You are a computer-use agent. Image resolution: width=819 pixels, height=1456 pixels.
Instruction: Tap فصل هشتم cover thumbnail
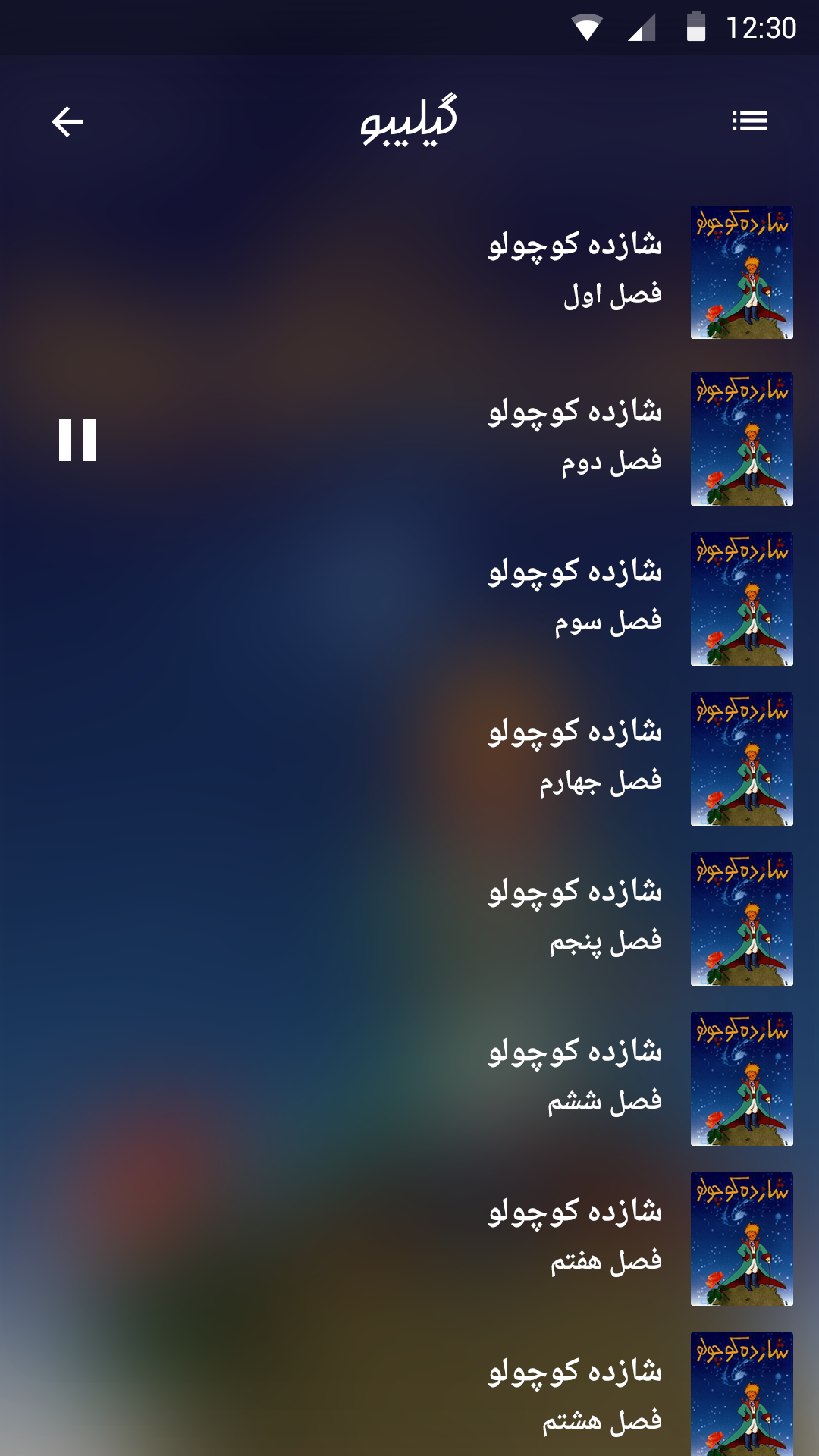[742, 1403]
